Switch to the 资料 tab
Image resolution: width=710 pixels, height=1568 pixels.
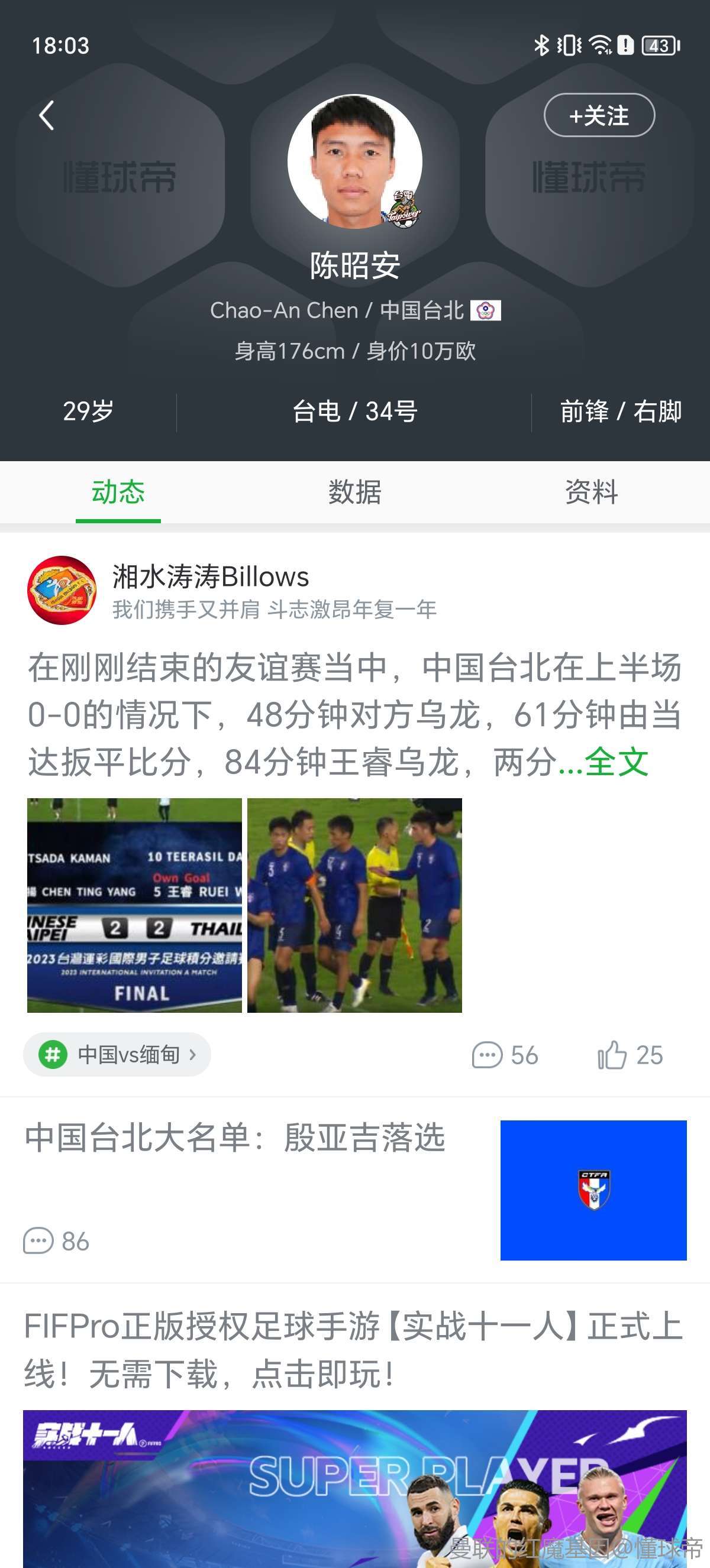click(591, 492)
